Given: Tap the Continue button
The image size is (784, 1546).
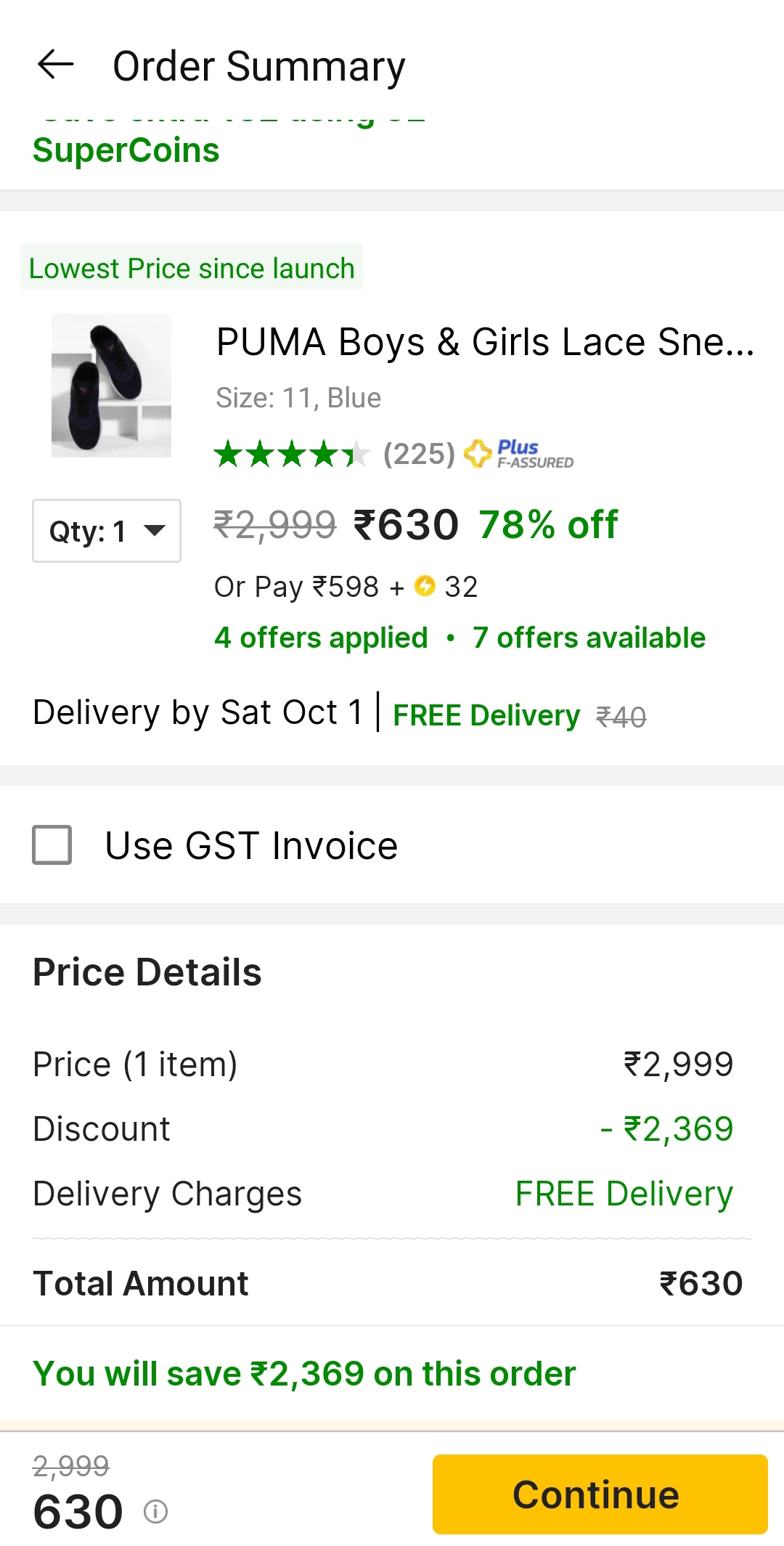Looking at the screenshot, I should point(600,1494).
